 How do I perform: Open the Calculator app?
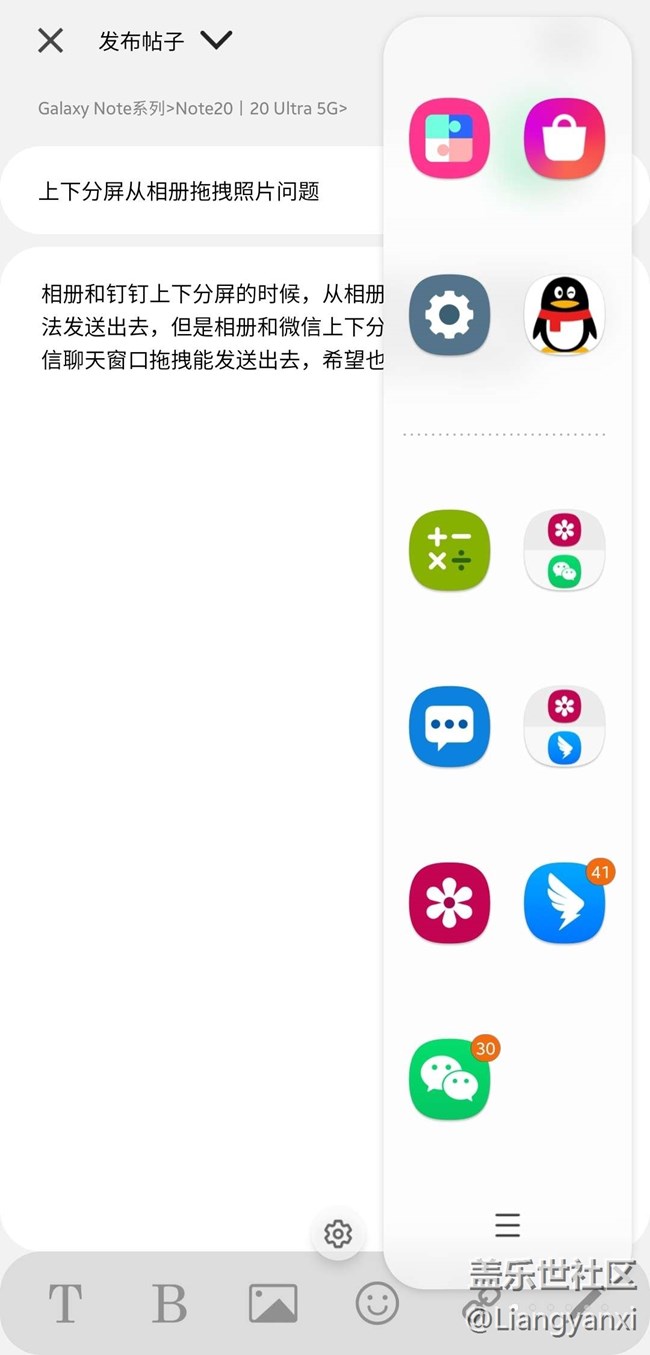pos(449,550)
